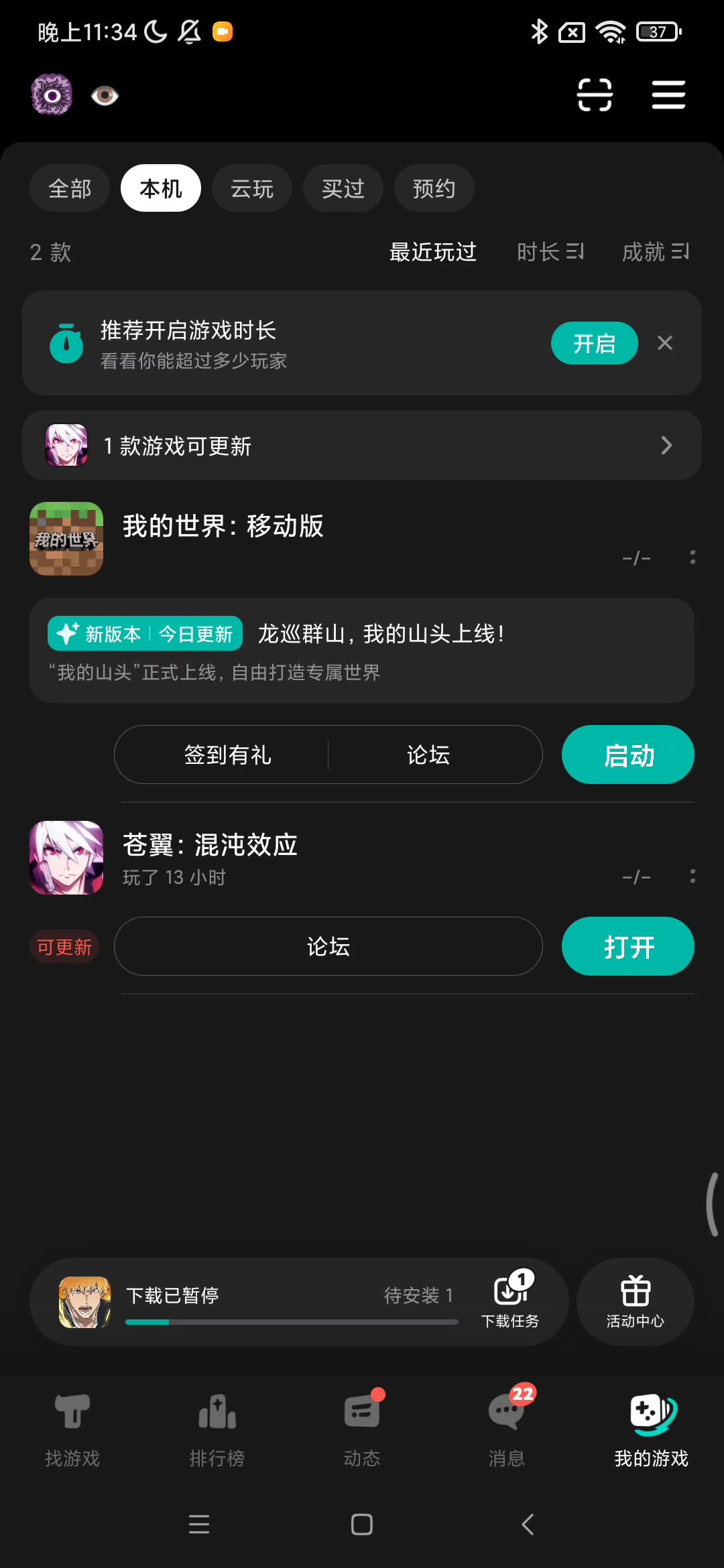Tap the profile avatar
724x1568 pixels.
coord(52,94)
